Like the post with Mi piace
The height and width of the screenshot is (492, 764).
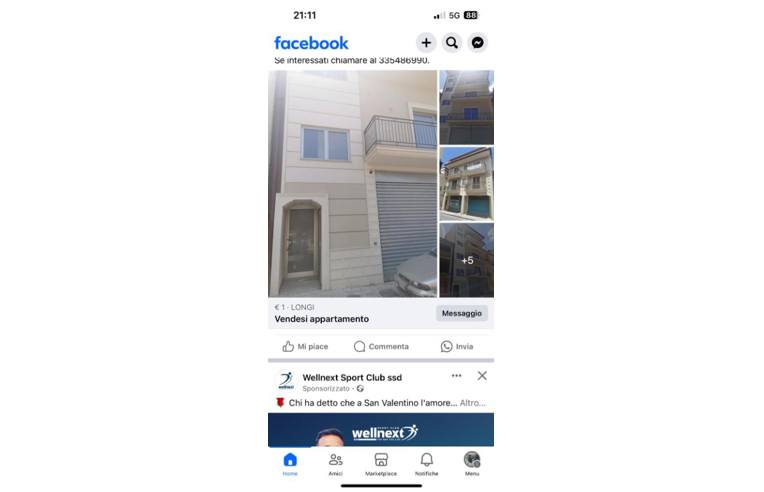click(x=305, y=346)
